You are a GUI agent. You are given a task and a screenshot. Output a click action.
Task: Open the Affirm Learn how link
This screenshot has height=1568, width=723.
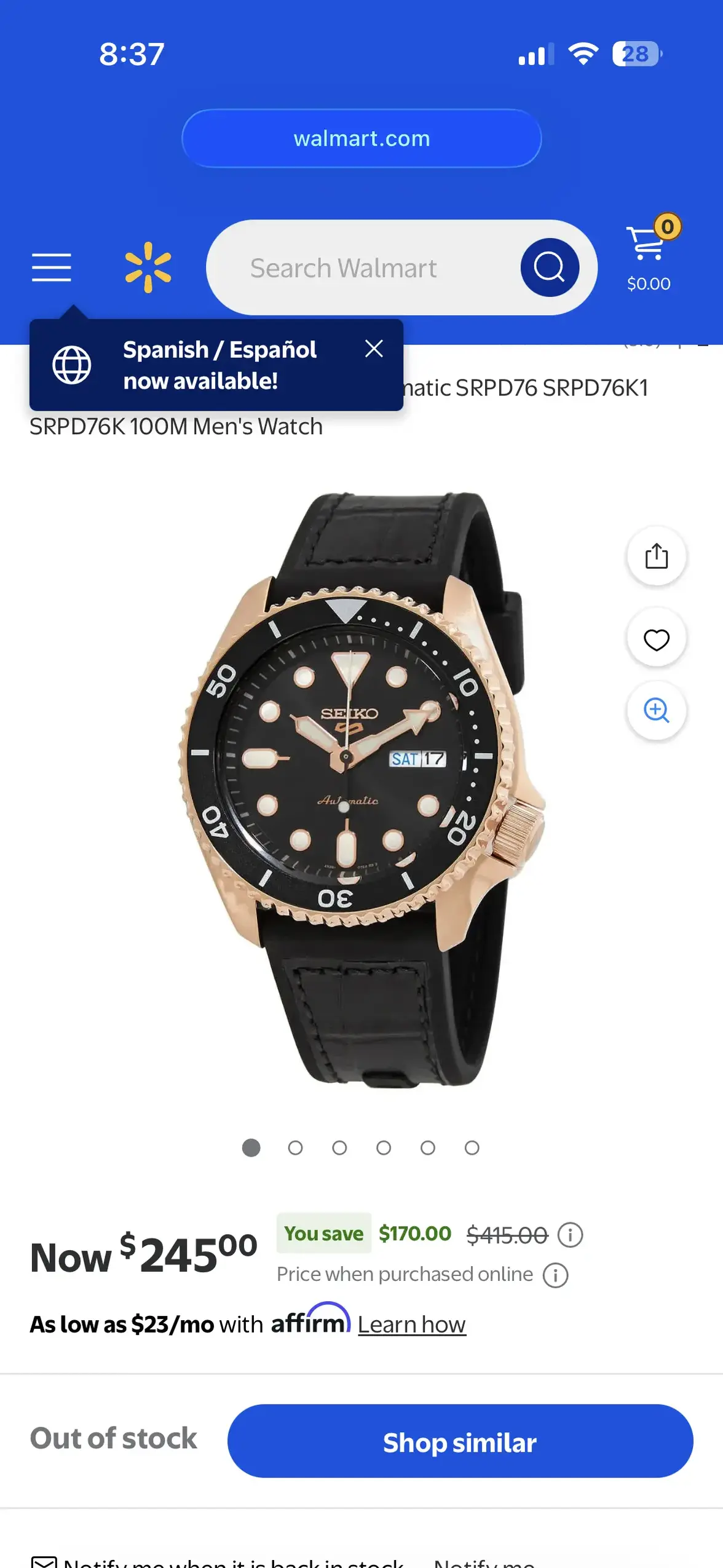[x=411, y=1324]
